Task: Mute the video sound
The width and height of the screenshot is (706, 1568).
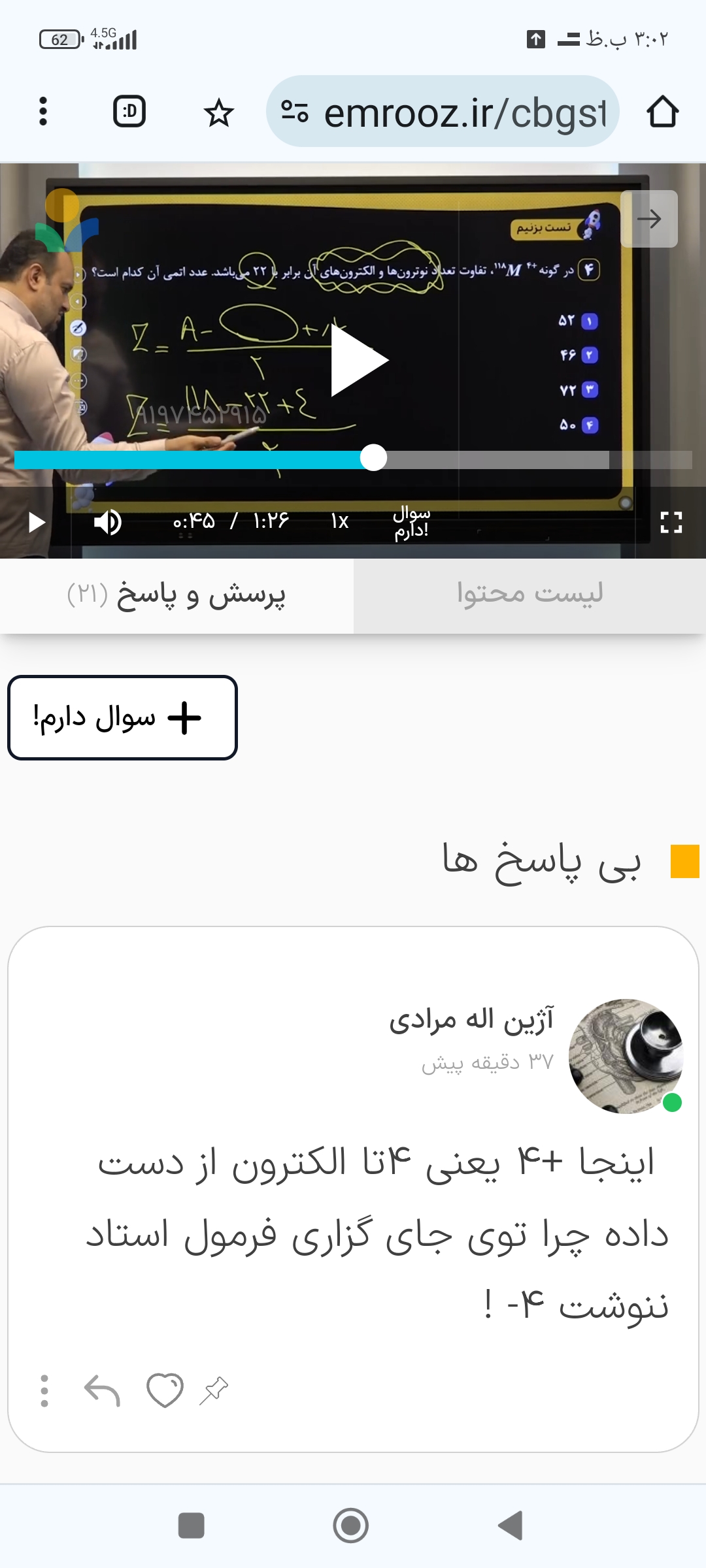Action: point(108,522)
